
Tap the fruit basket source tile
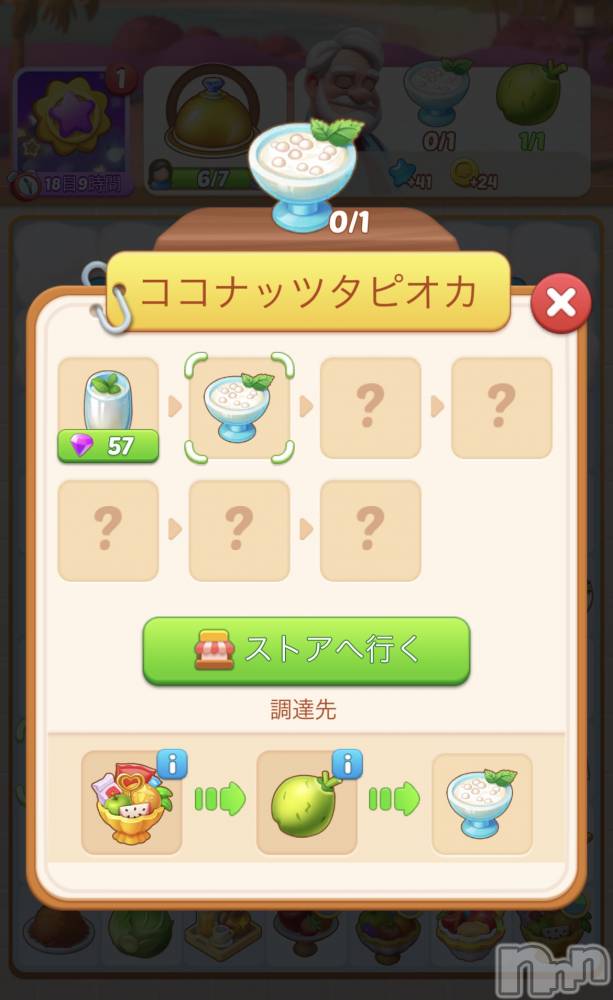pyautogui.click(x=130, y=805)
